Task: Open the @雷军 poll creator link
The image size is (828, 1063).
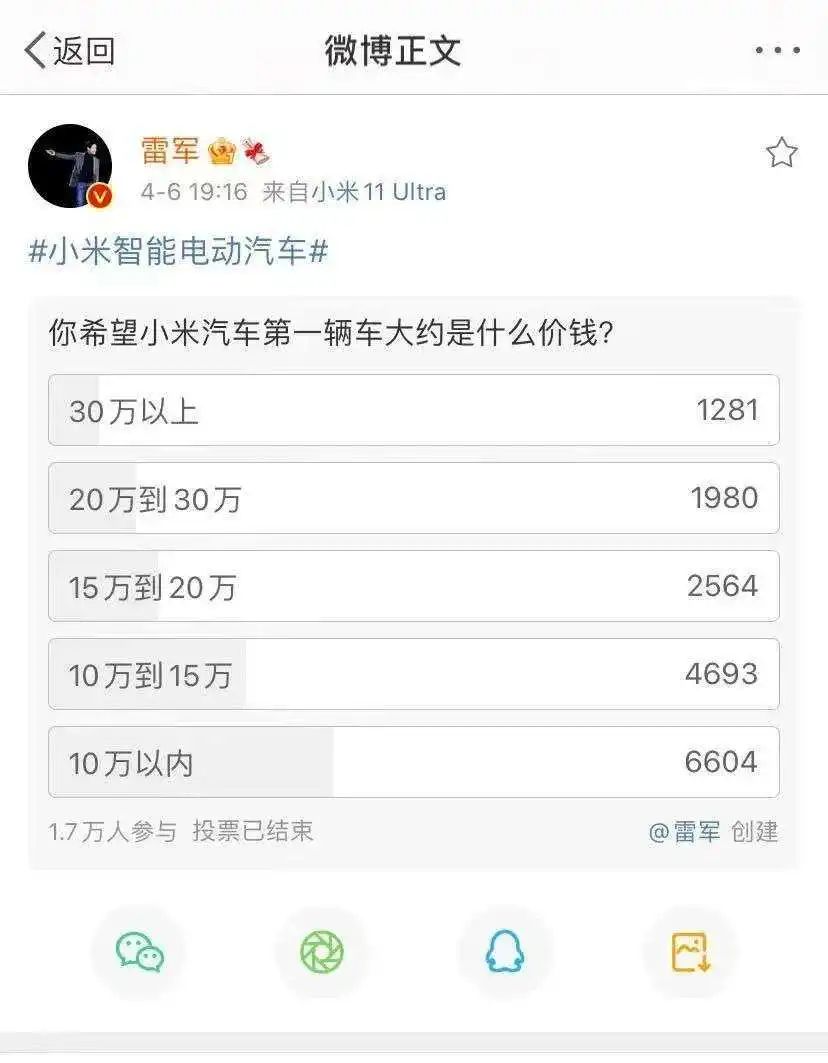Action: (684, 831)
